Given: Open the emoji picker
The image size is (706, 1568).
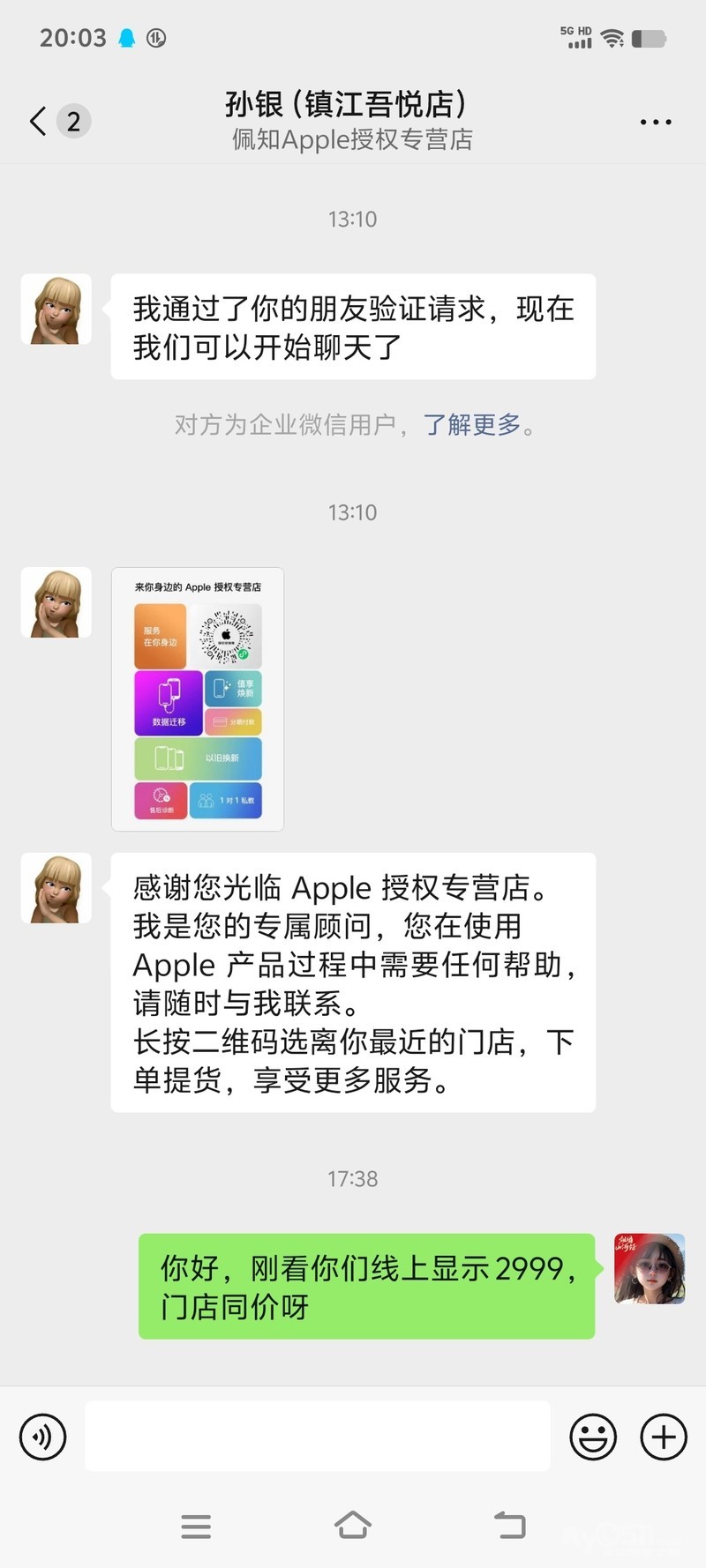Looking at the screenshot, I should pos(593,1437).
